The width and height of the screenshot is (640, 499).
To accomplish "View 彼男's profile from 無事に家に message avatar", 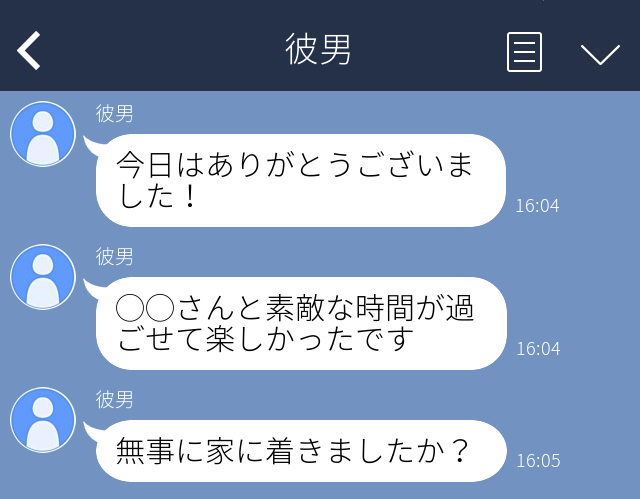I will [43, 419].
